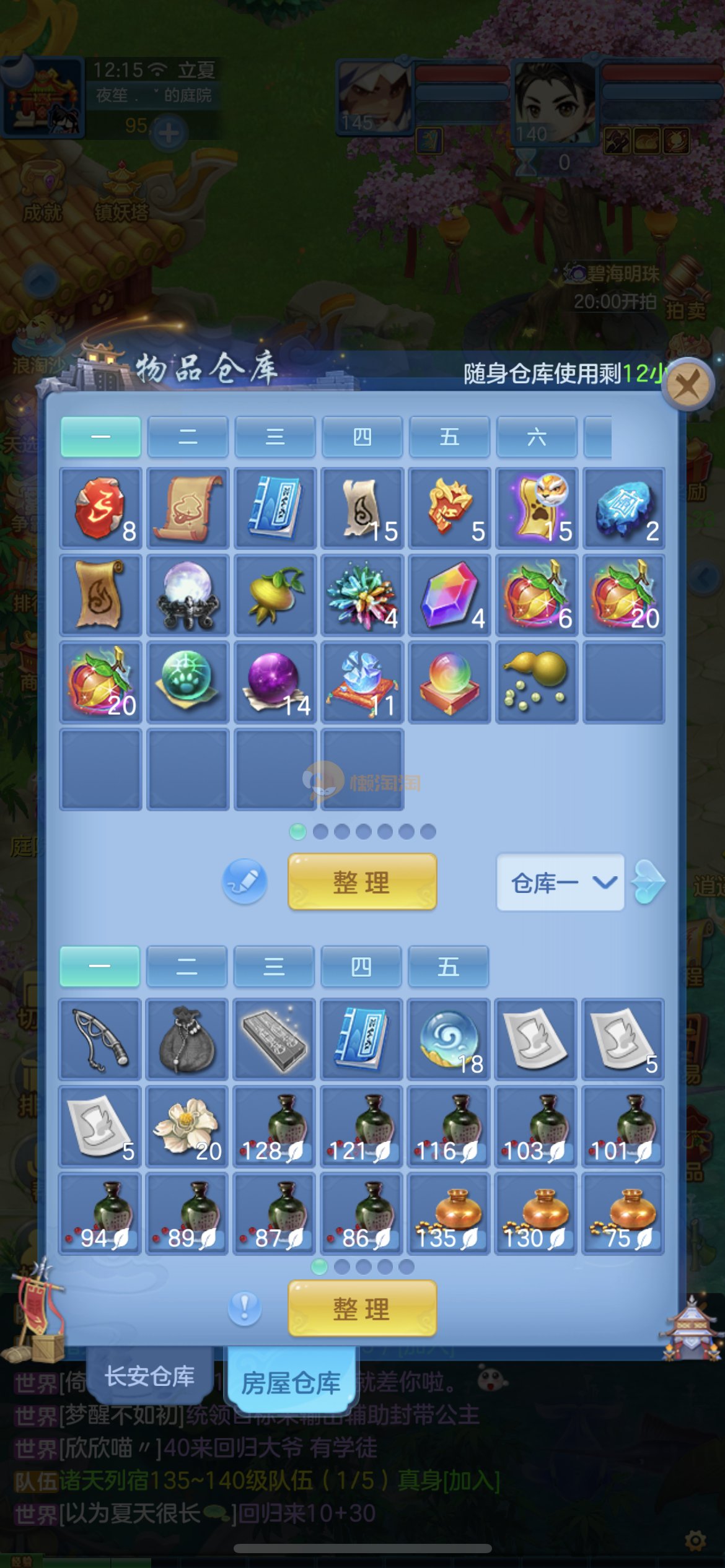Open the exclamation info icon
The height and width of the screenshot is (1568, 725).
pyautogui.click(x=245, y=1309)
